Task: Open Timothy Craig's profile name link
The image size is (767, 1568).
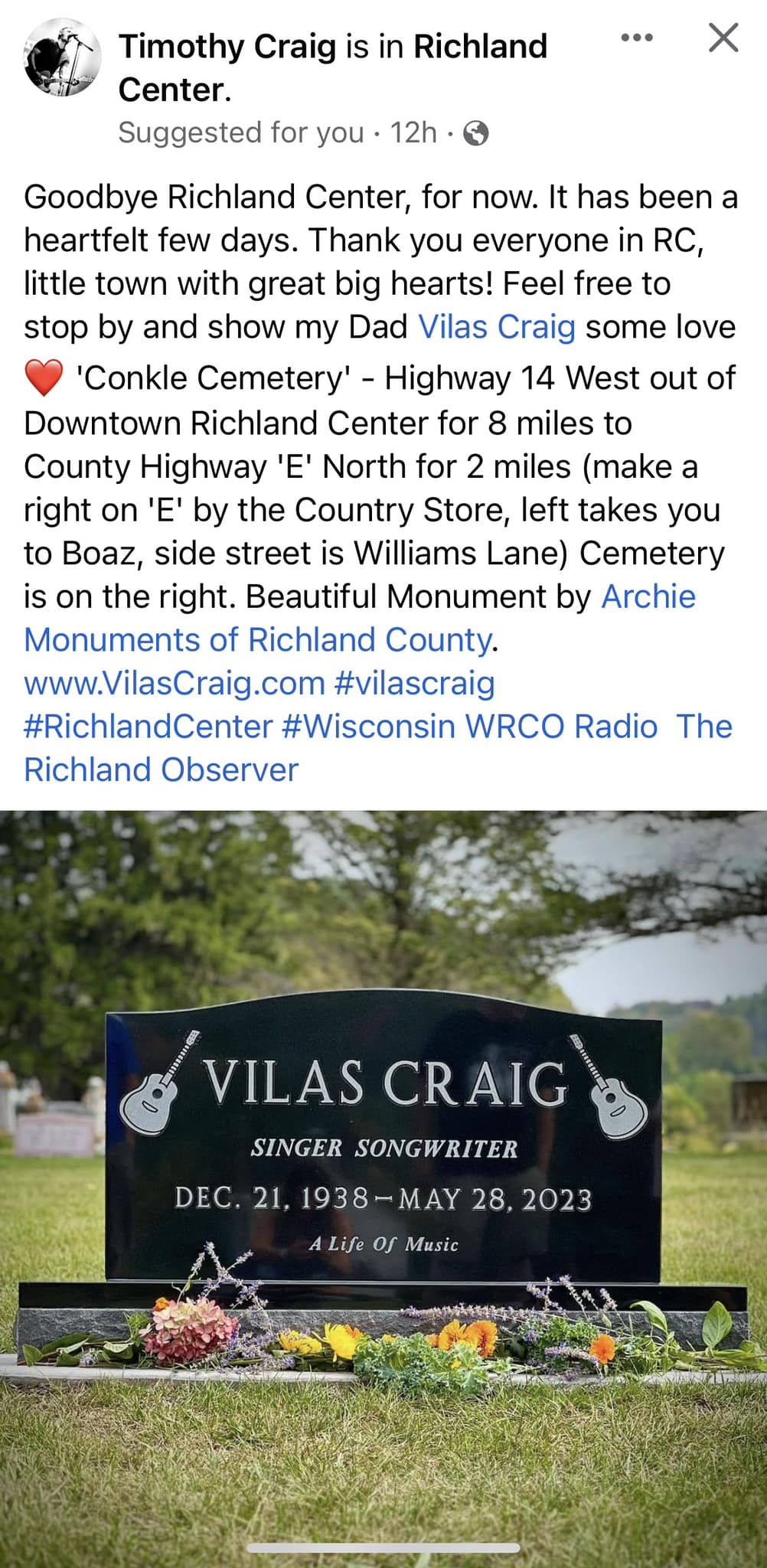Action: pos(227,47)
